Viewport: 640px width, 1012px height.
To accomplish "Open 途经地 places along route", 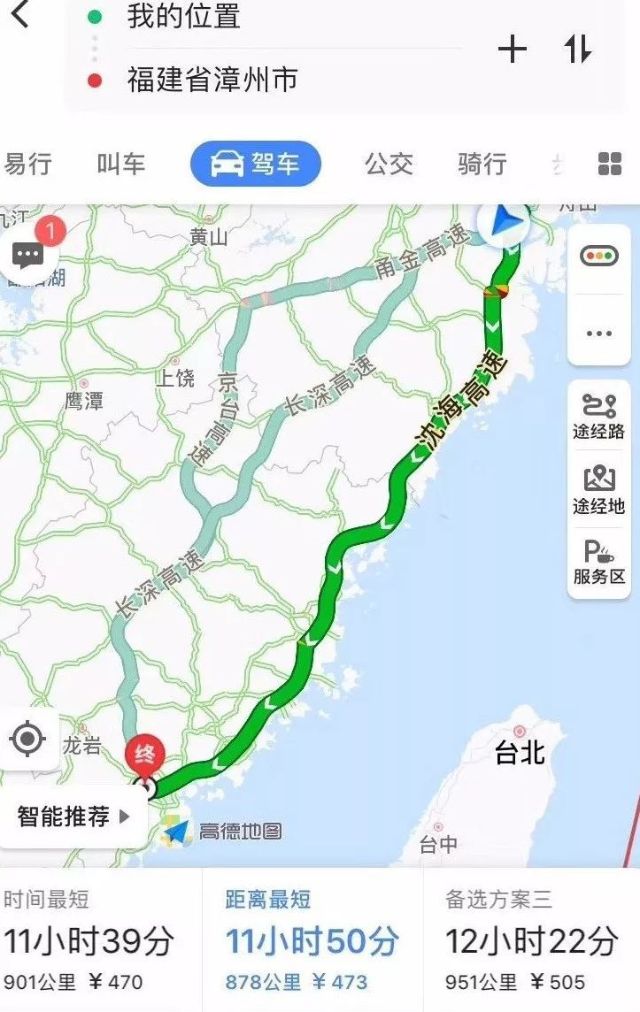I will click(599, 490).
